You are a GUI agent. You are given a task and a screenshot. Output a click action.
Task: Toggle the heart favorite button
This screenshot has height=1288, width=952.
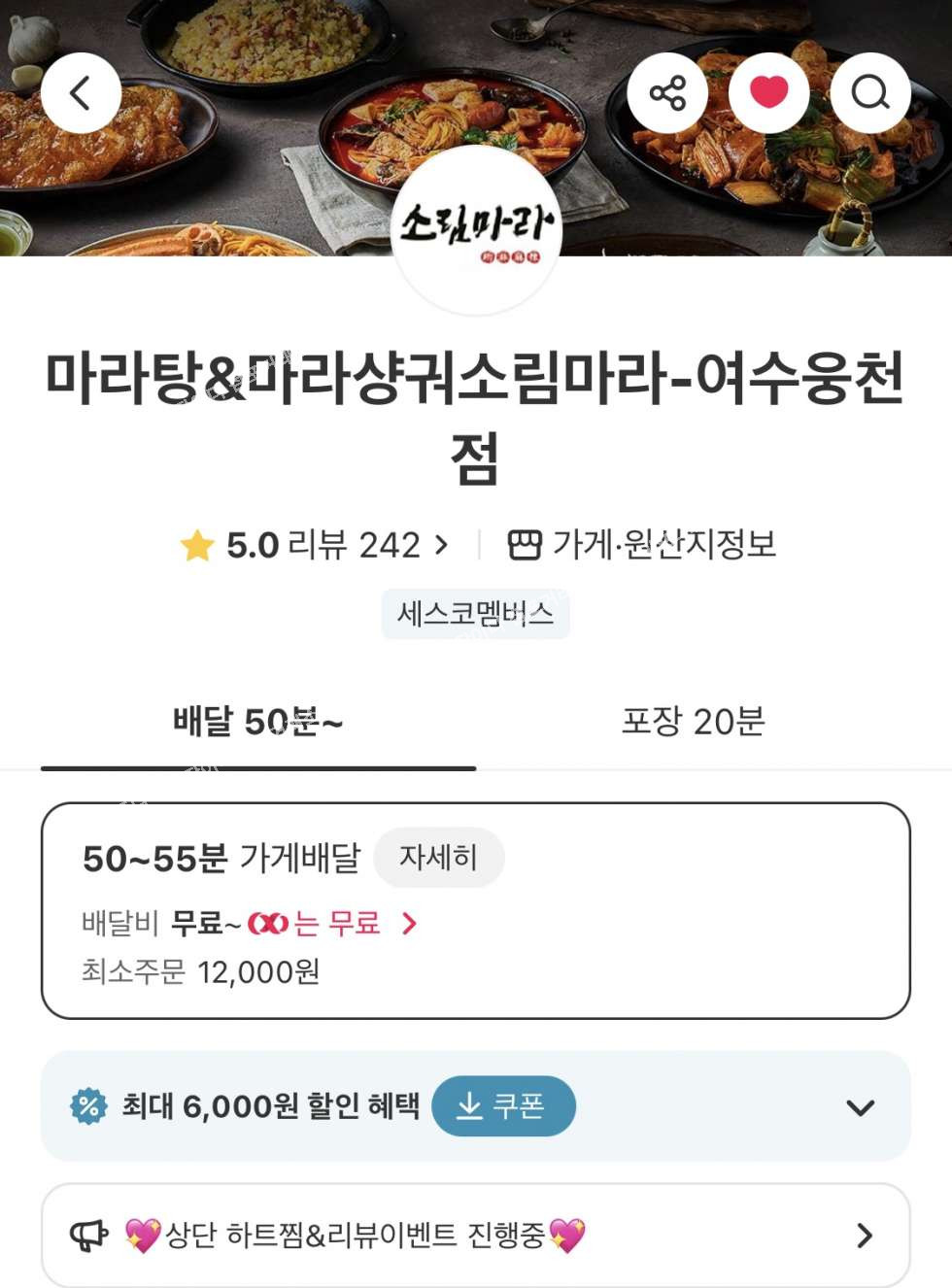click(x=768, y=93)
